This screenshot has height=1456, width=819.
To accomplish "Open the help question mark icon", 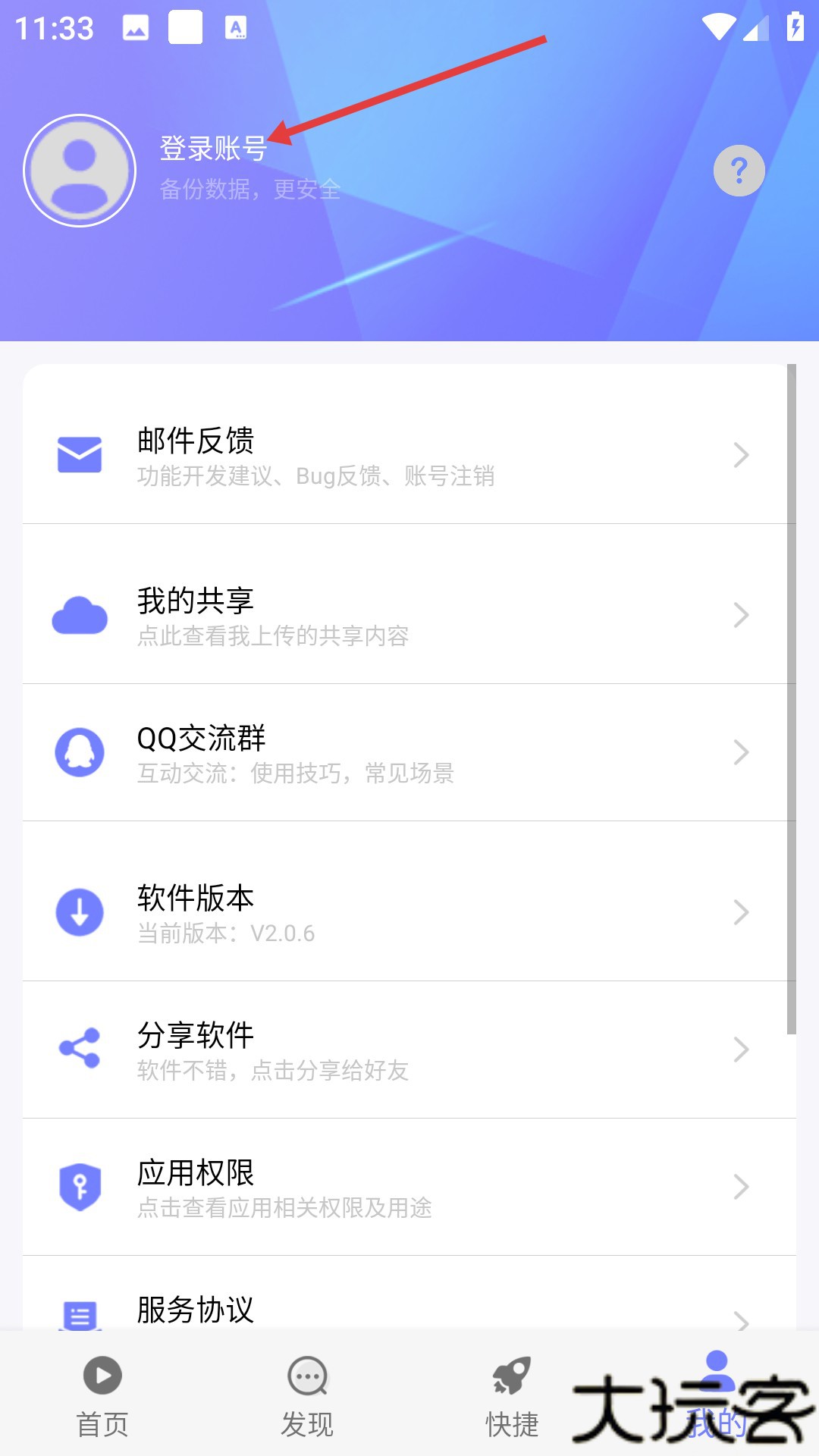I will pyautogui.click(x=739, y=171).
